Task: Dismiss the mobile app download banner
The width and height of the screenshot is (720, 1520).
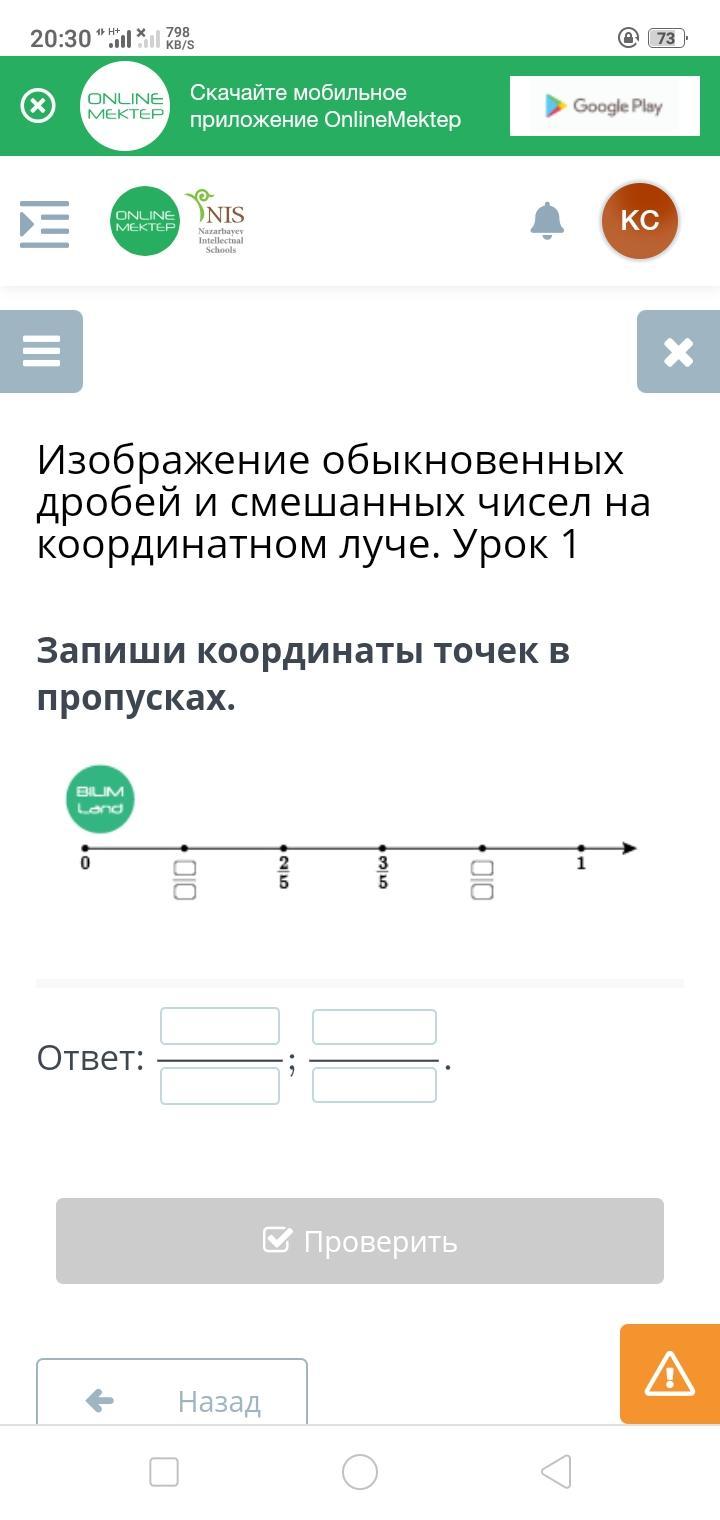Action: [x=38, y=106]
